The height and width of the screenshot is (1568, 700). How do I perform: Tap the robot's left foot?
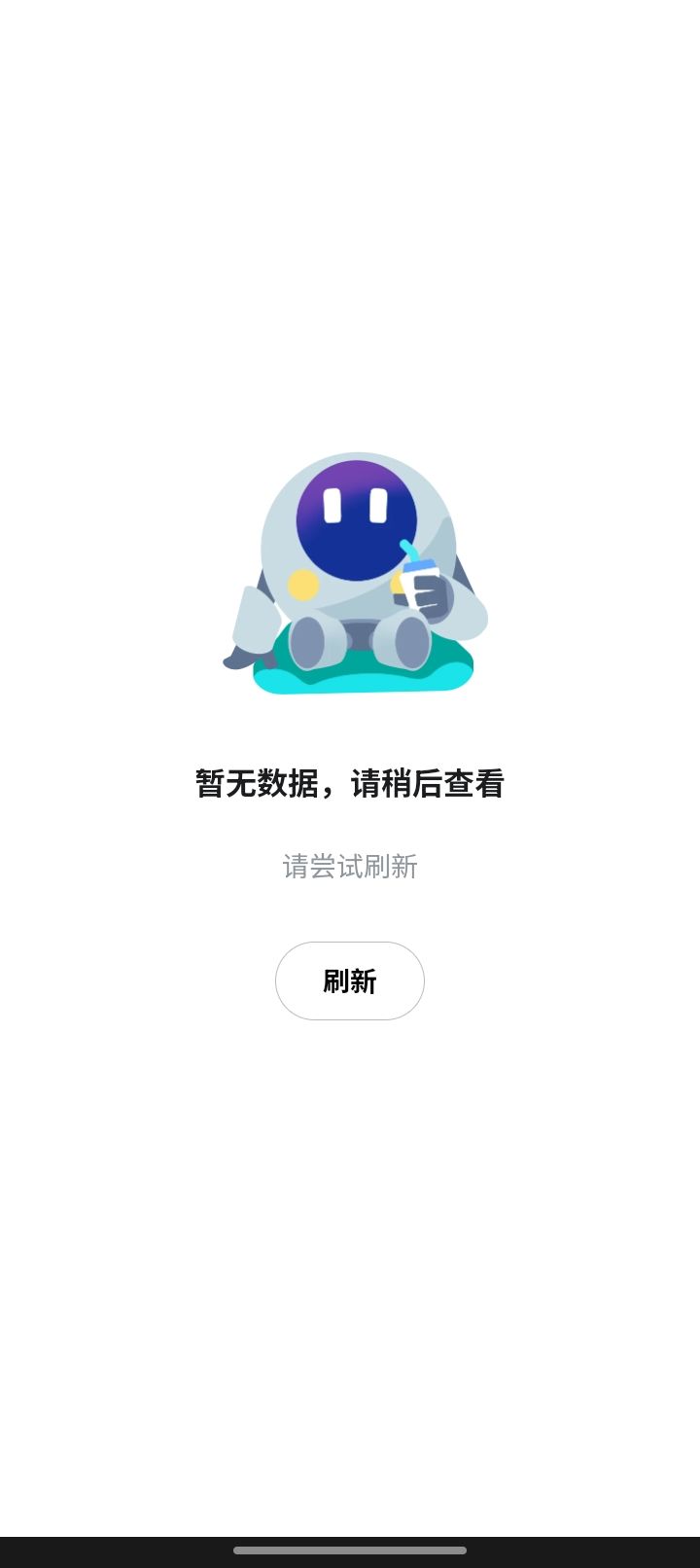click(311, 642)
